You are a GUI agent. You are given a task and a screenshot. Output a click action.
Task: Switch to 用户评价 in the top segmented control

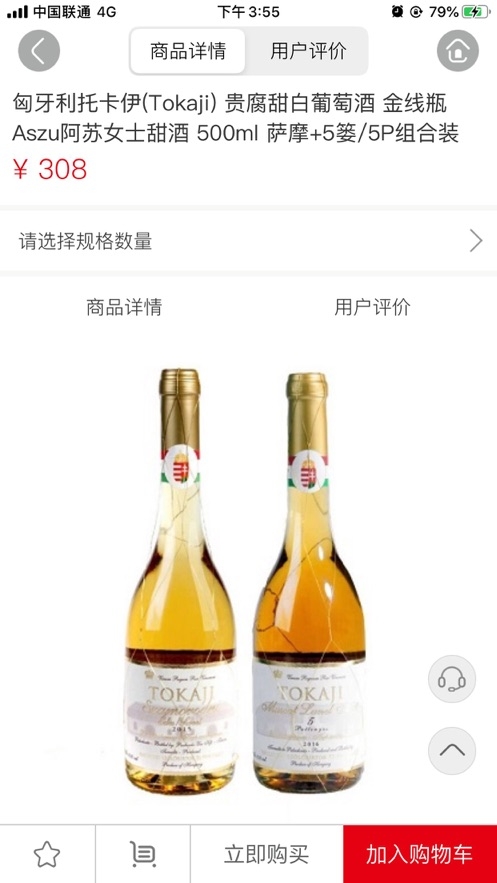pyautogui.click(x=308, y=51)
